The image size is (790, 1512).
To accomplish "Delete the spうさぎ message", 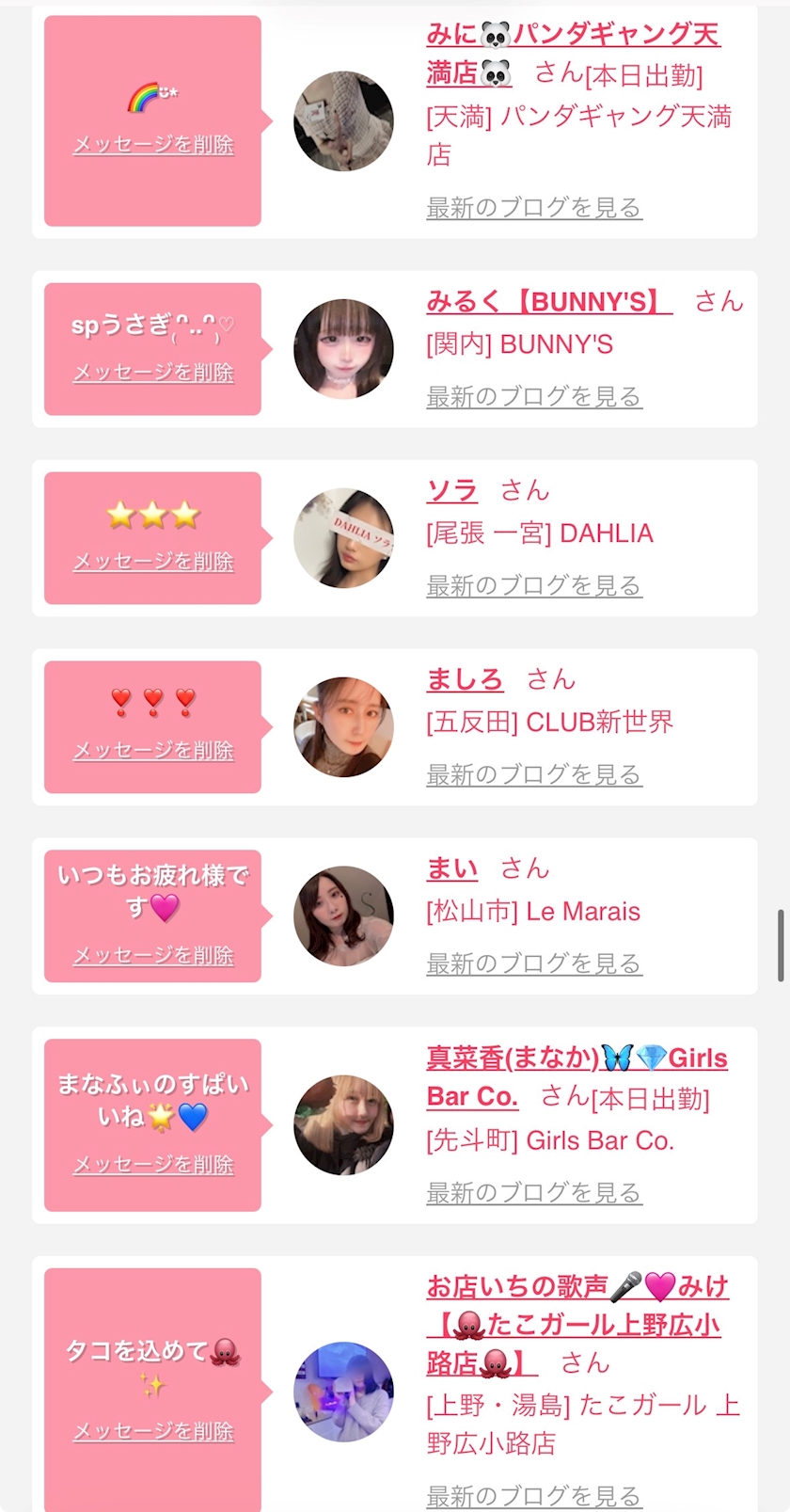I will click(x=153, y=373).
